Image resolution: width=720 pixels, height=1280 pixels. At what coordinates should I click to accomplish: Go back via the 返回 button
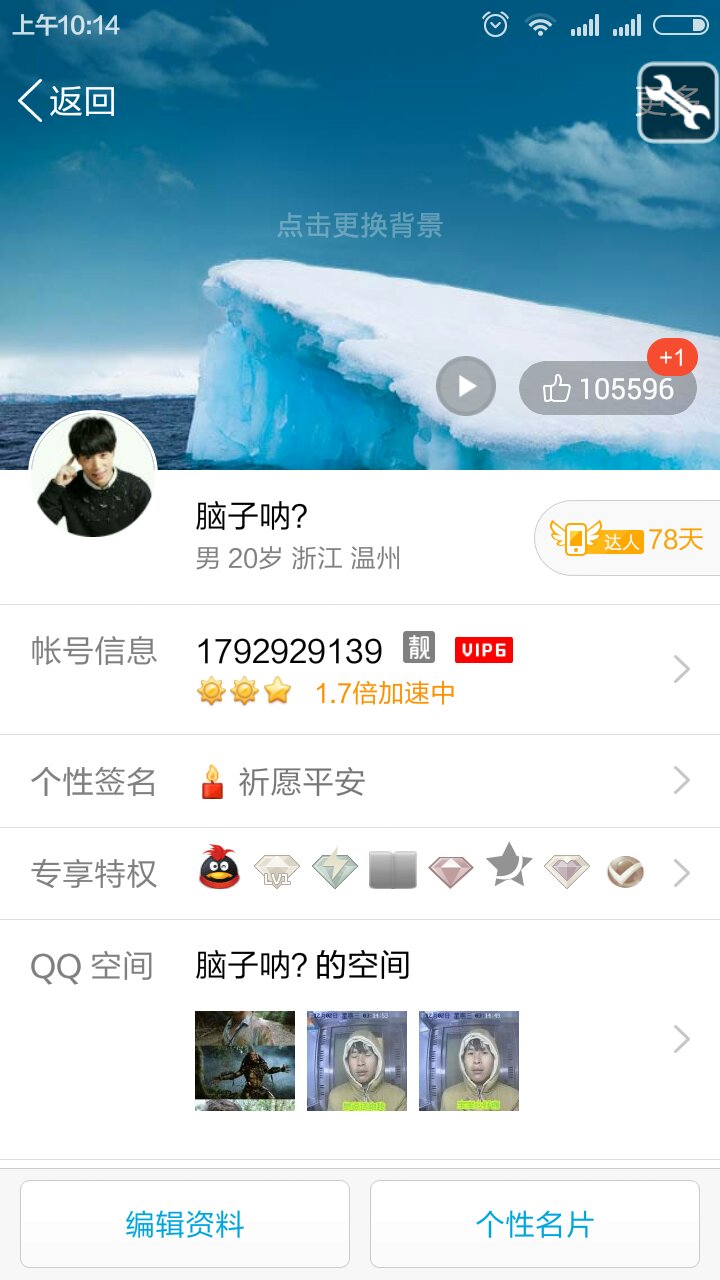point(67,101)
